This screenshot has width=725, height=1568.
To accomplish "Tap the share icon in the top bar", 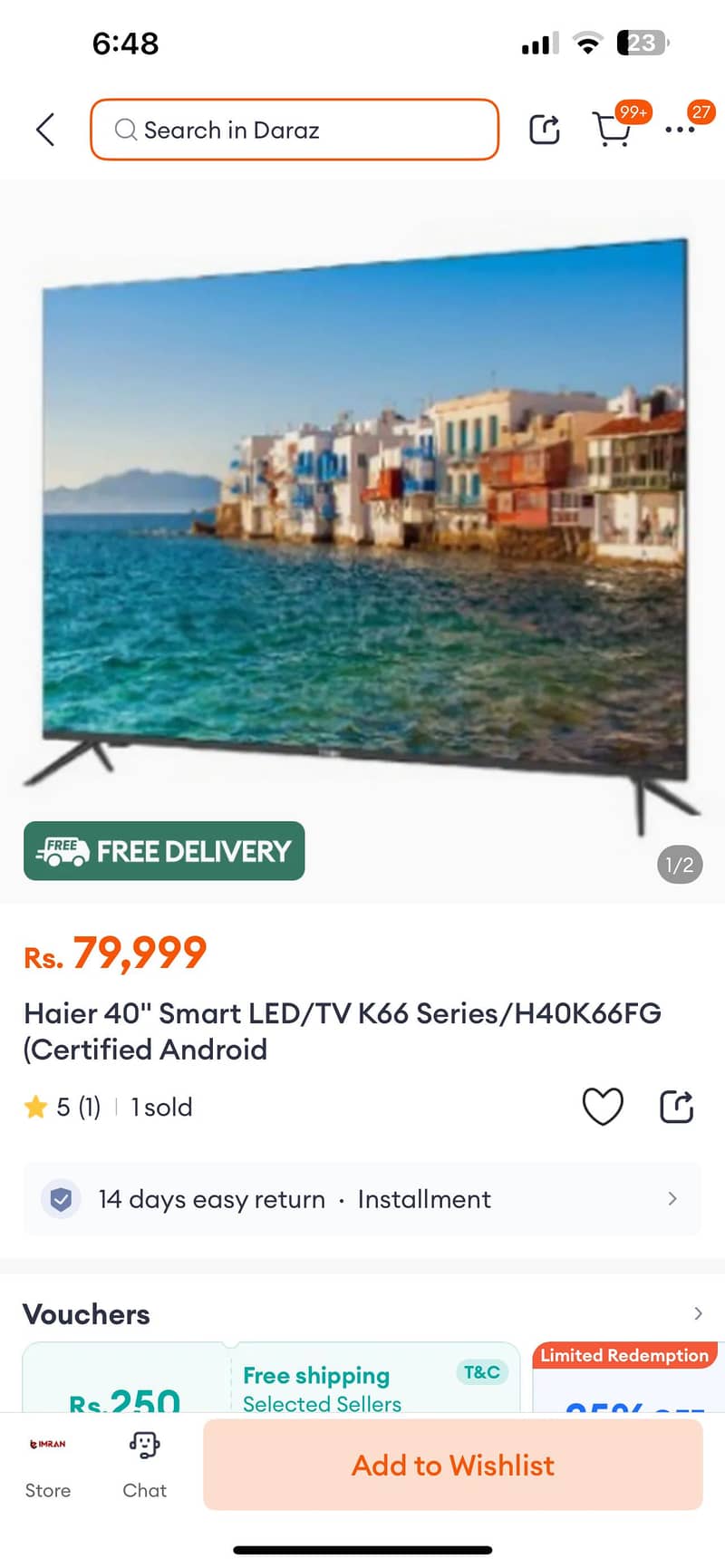I will point(544,130).
